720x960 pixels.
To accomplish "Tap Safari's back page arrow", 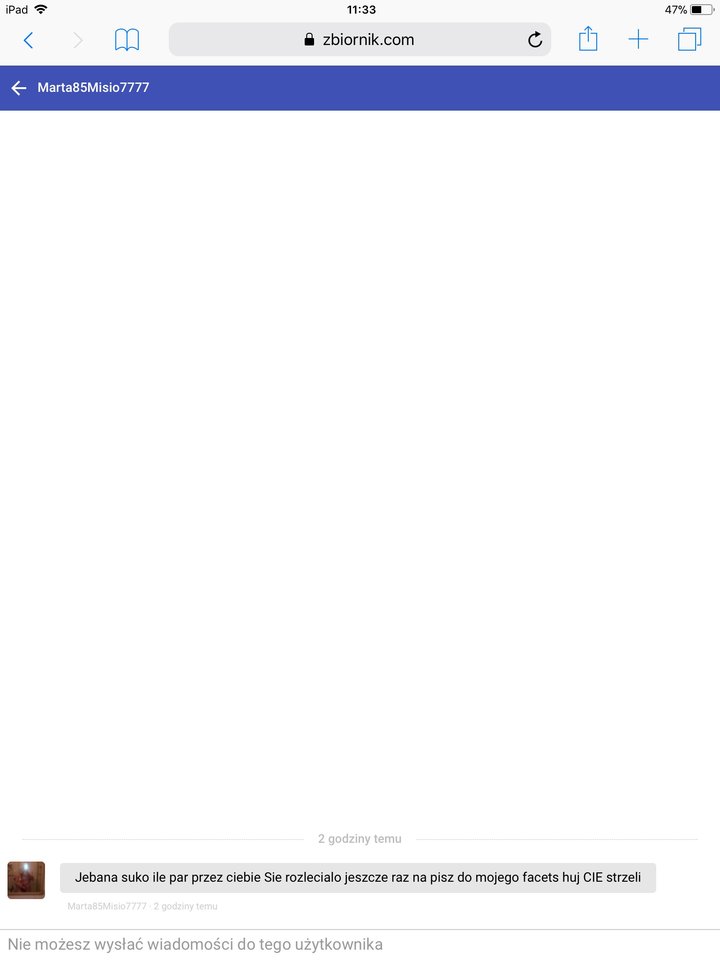I will pos(28,40).
